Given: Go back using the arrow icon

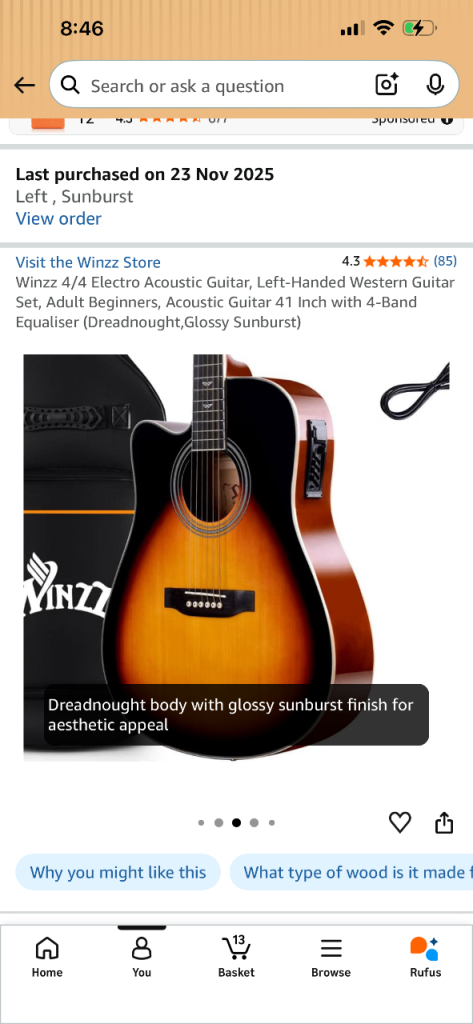Looking at the screenshot, I should point(24,85).
